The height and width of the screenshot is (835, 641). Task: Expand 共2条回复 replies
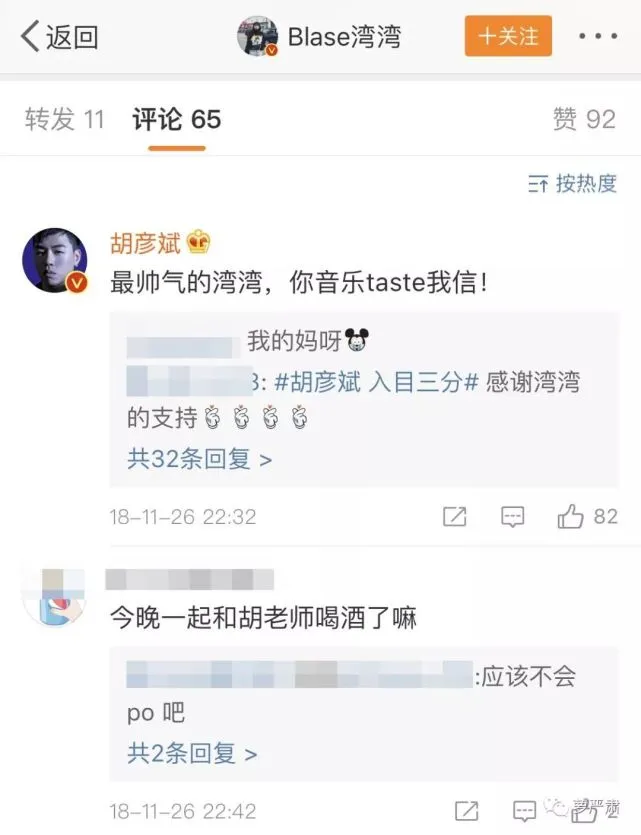click(x=192, y=752)
